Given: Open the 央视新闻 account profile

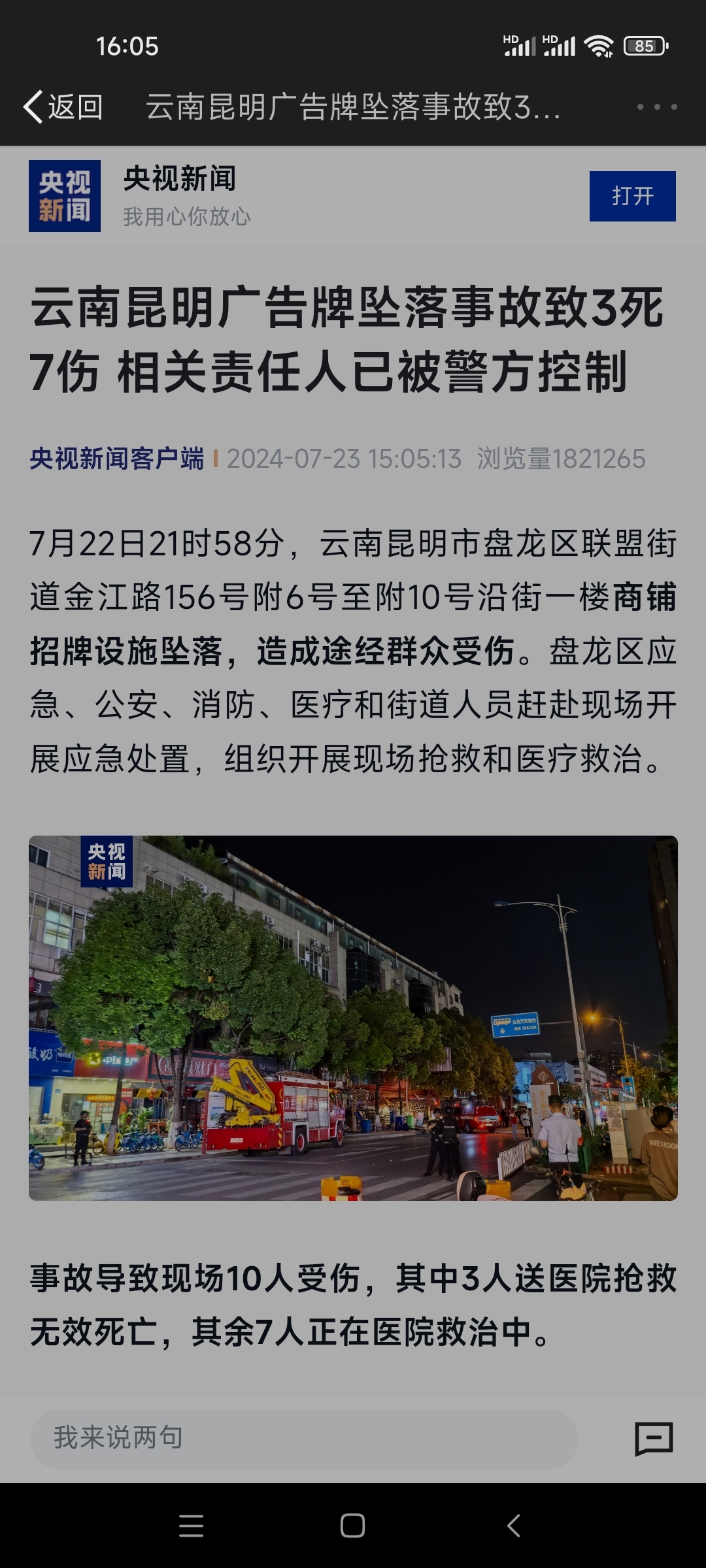Looking at the screenshot, I should click(x=179, y=179).
